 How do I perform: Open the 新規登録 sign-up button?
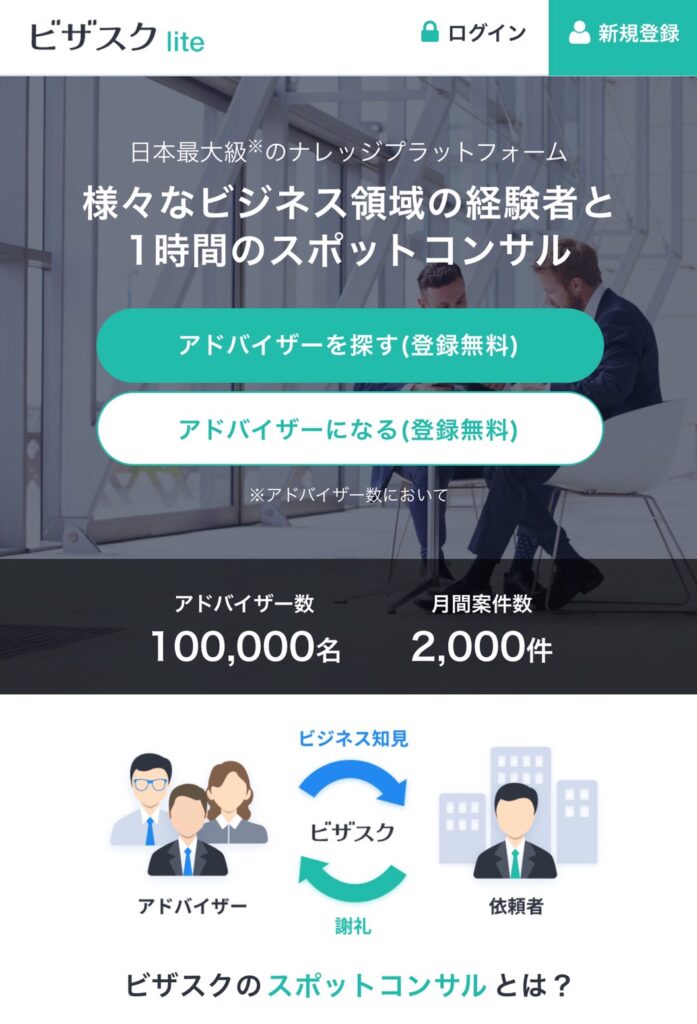coord(623,36)
